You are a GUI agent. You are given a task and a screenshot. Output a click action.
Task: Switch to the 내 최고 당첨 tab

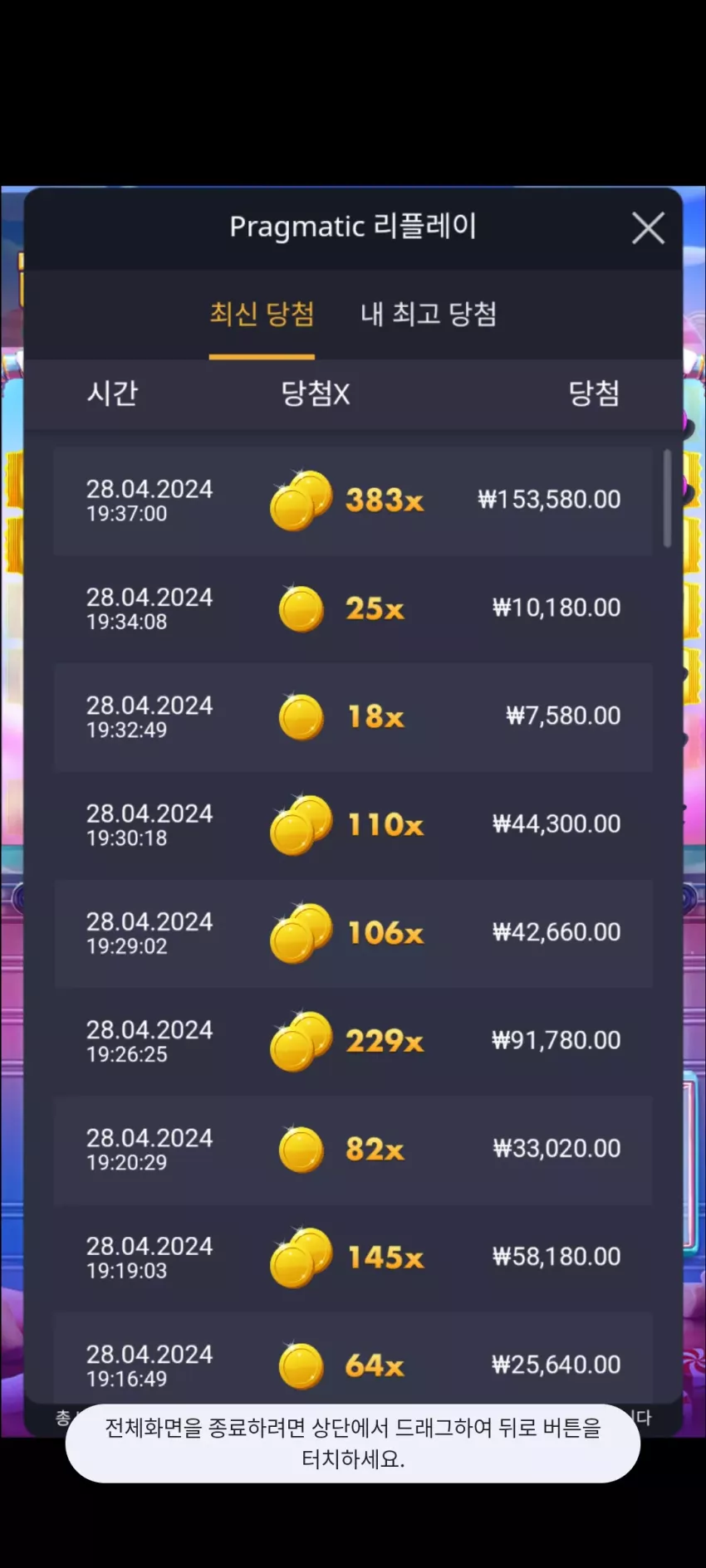[x=429, y=315]
